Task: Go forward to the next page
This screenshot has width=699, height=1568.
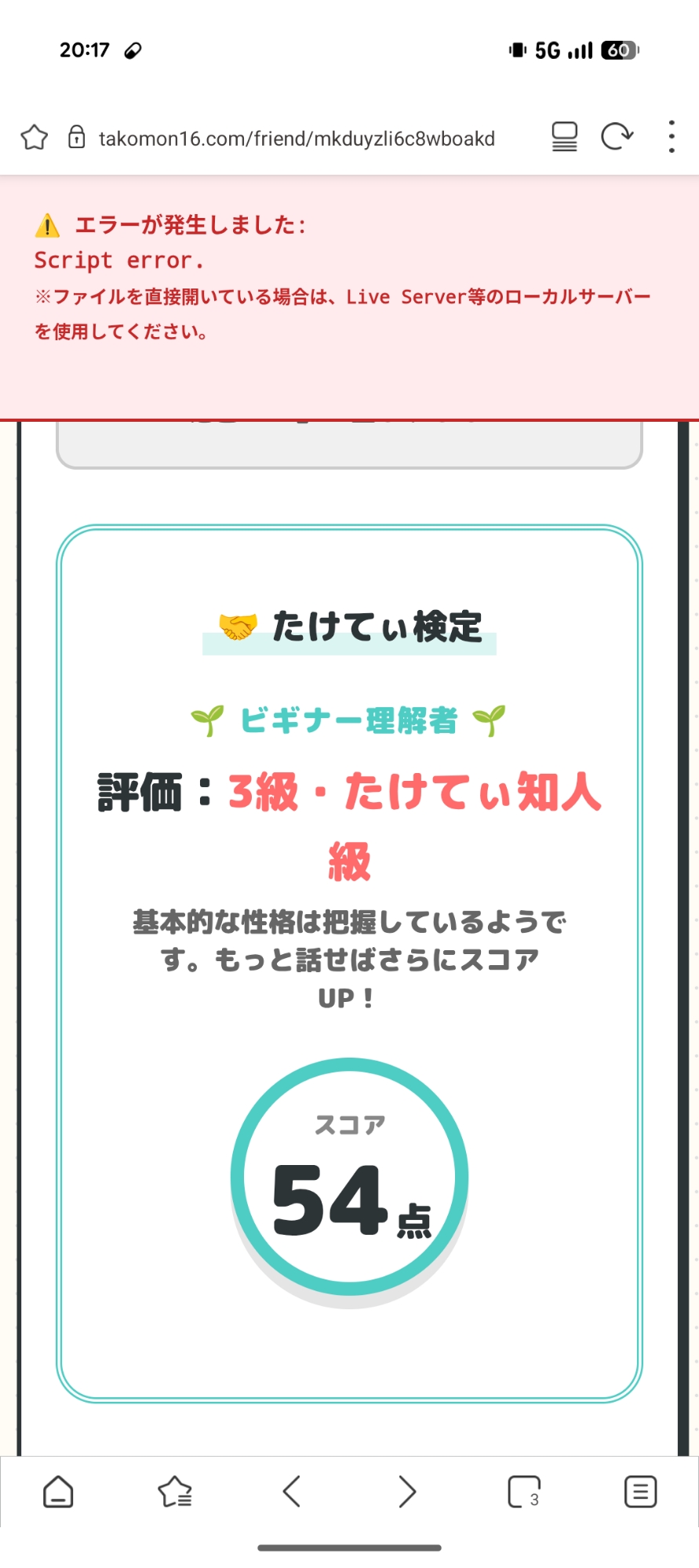Action: [407, 1491]
